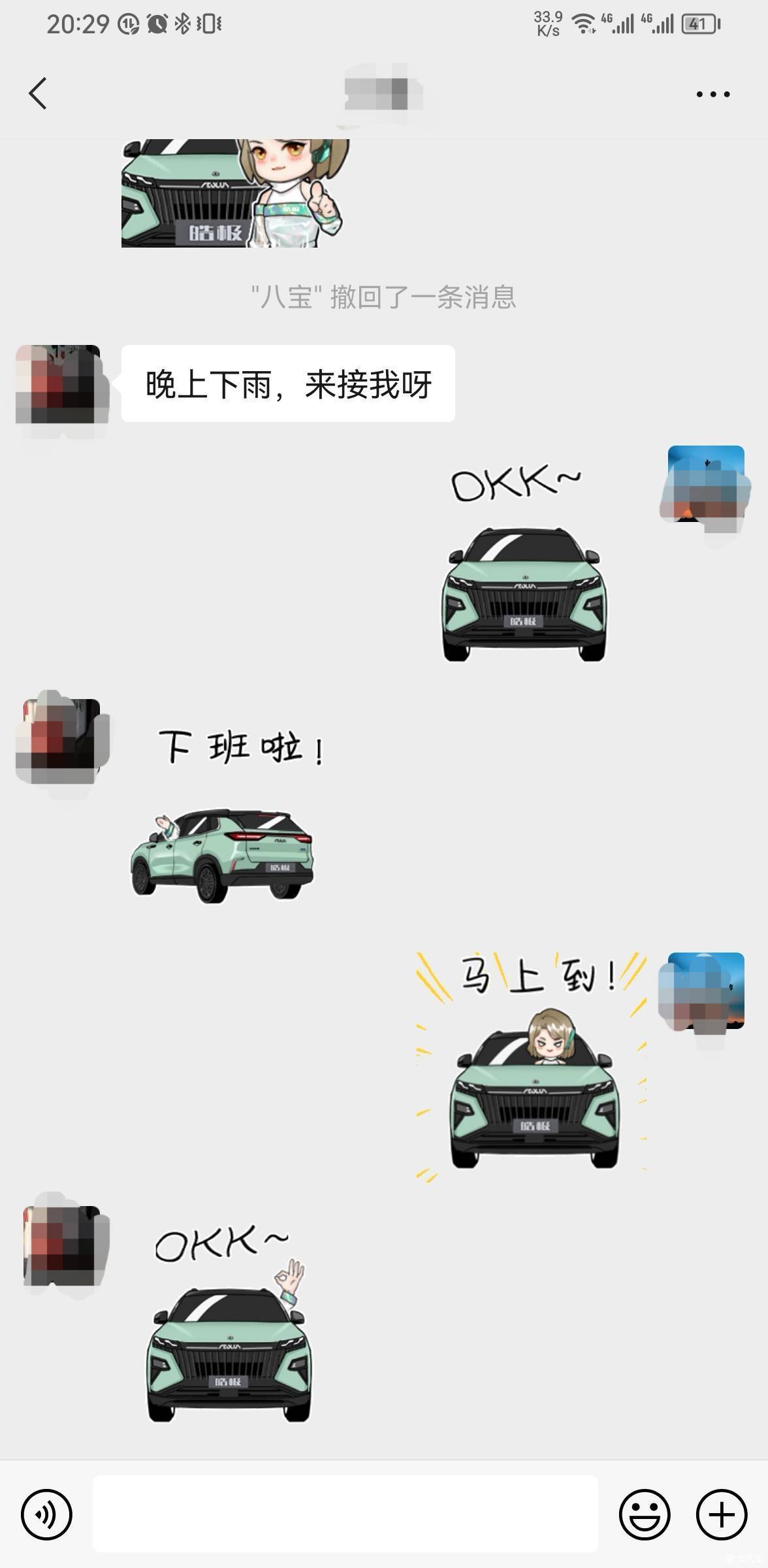
Task: Select the 晚上下雨，来接我呀 message bubble
Action: pyautogui.click(x=288, y=384)
